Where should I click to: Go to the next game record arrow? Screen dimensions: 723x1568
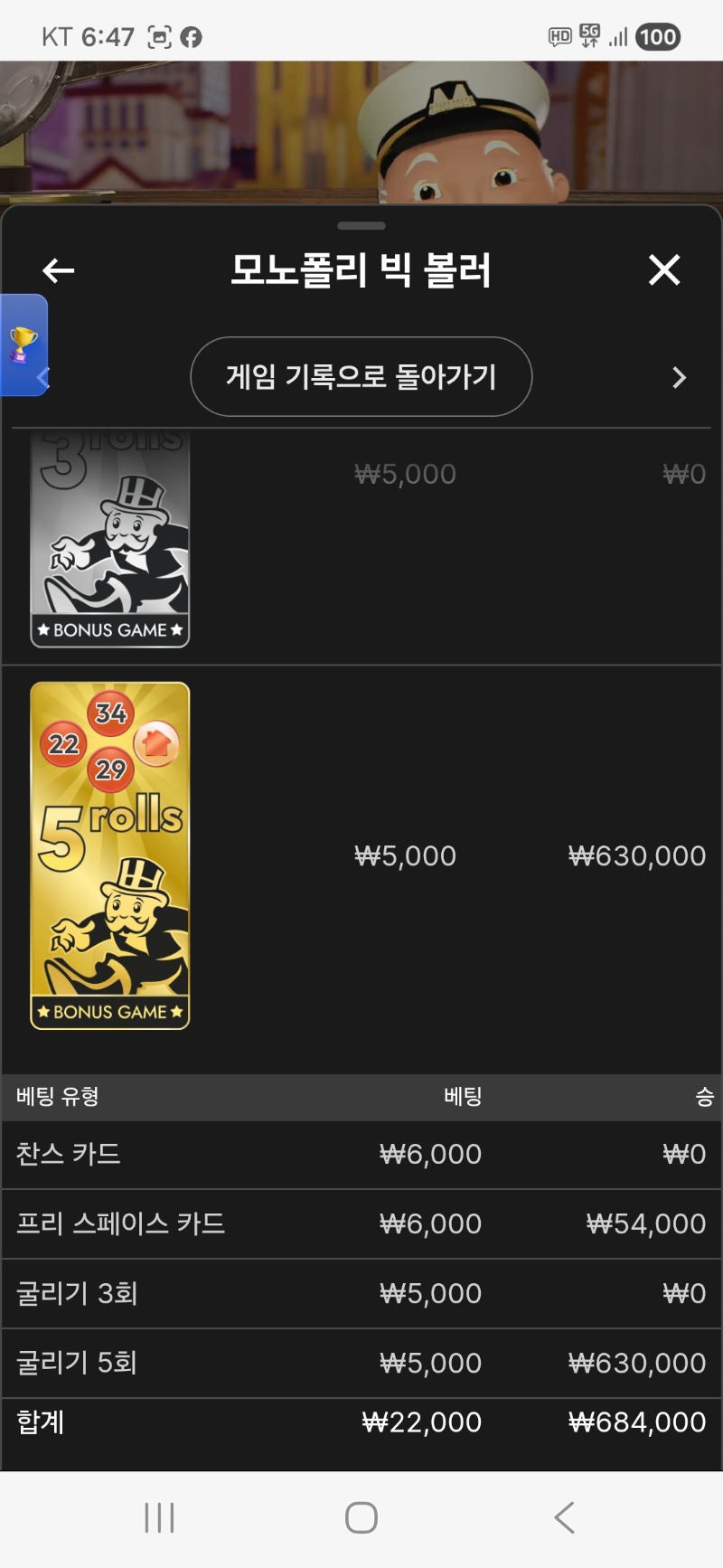coord(680,377)
